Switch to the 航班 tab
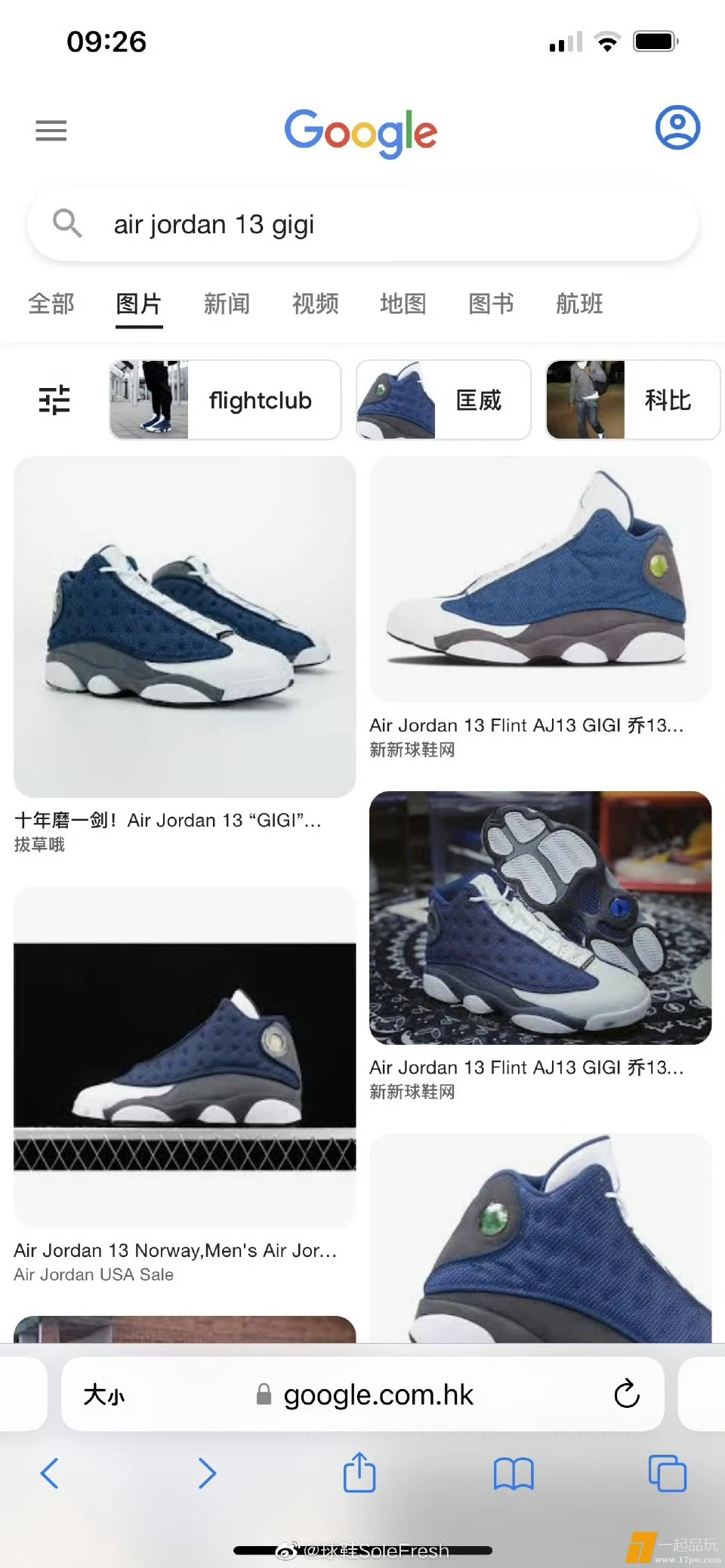The image size is (725, 1568). pos(579,304)
